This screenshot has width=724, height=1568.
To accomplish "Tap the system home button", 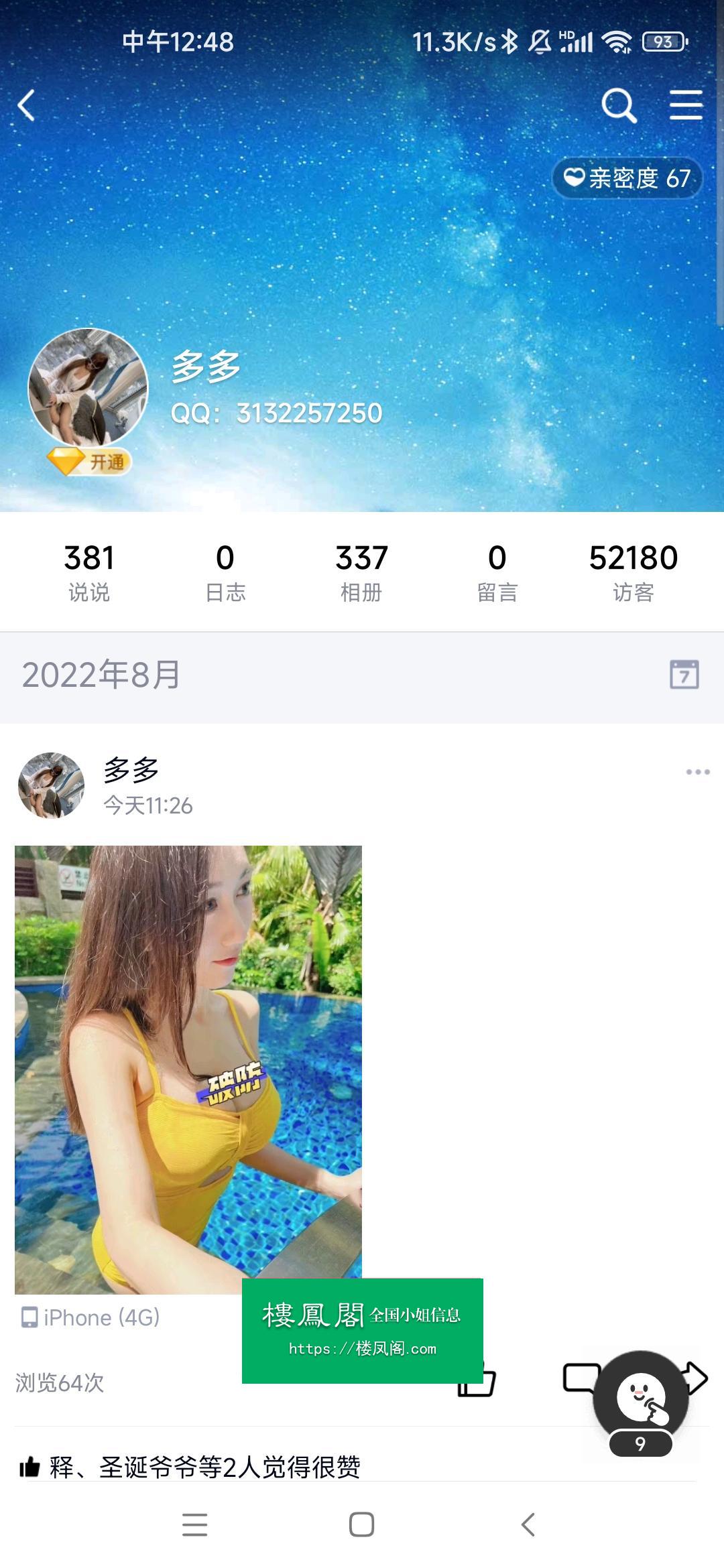I will coord(361,1525).
